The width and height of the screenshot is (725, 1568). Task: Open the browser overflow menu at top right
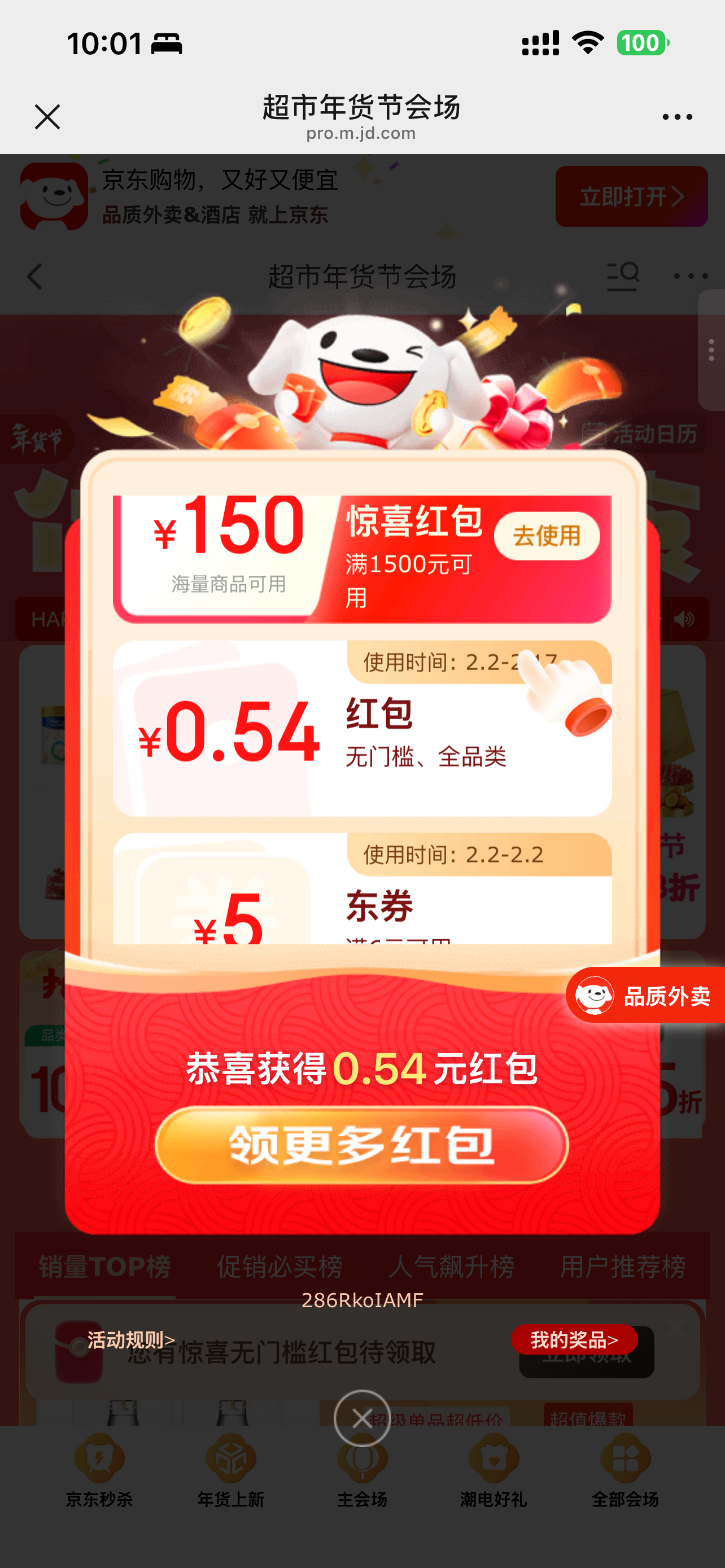click(677, 117)
